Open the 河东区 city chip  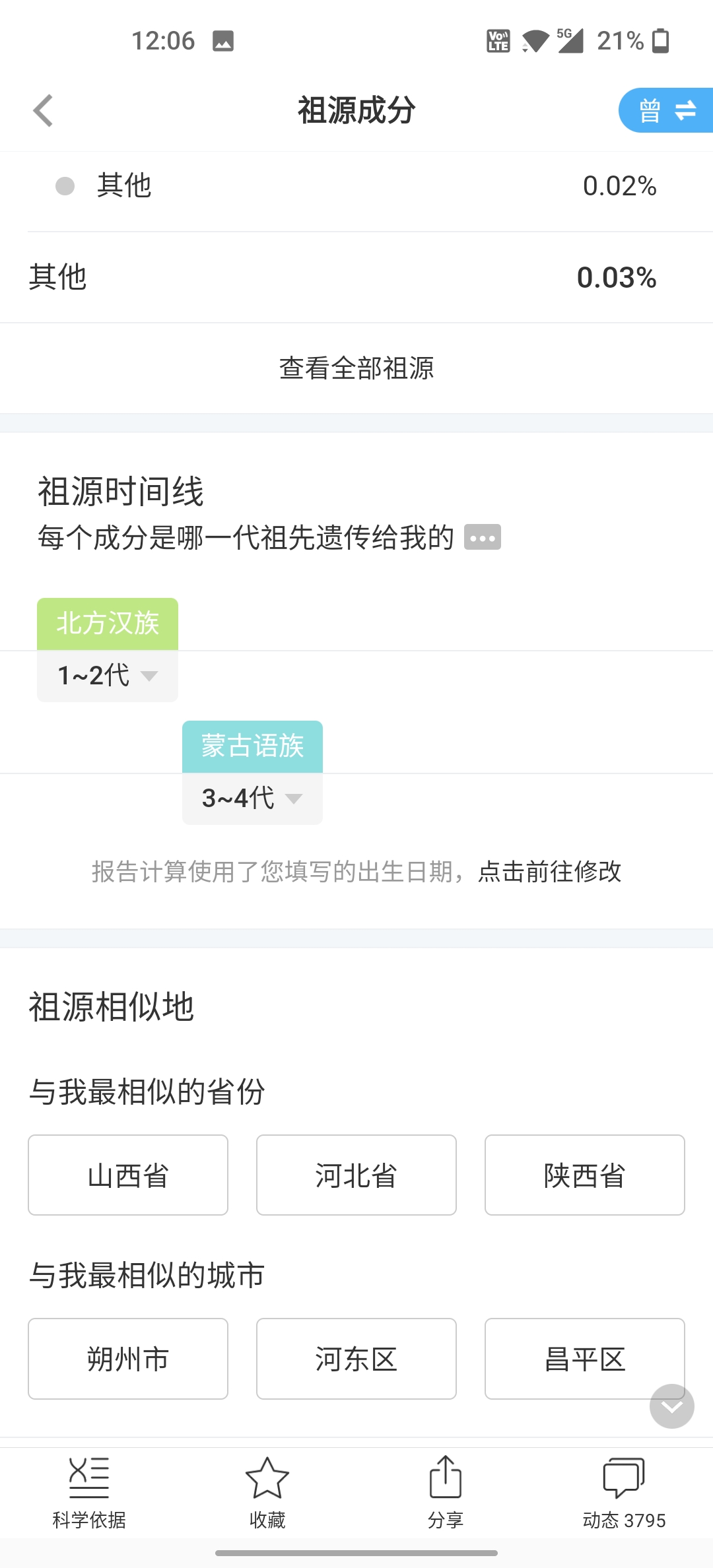356,1359
